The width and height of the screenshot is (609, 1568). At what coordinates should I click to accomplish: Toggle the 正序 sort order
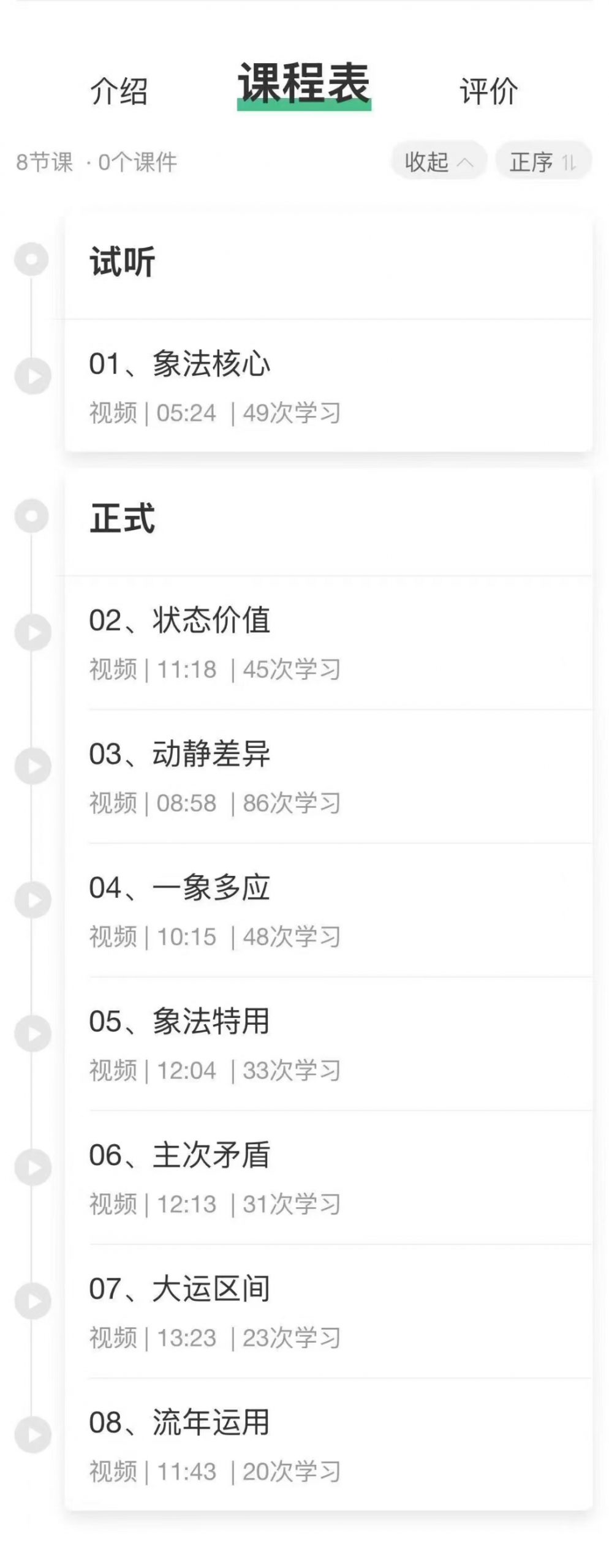click(x=542, y=162)
